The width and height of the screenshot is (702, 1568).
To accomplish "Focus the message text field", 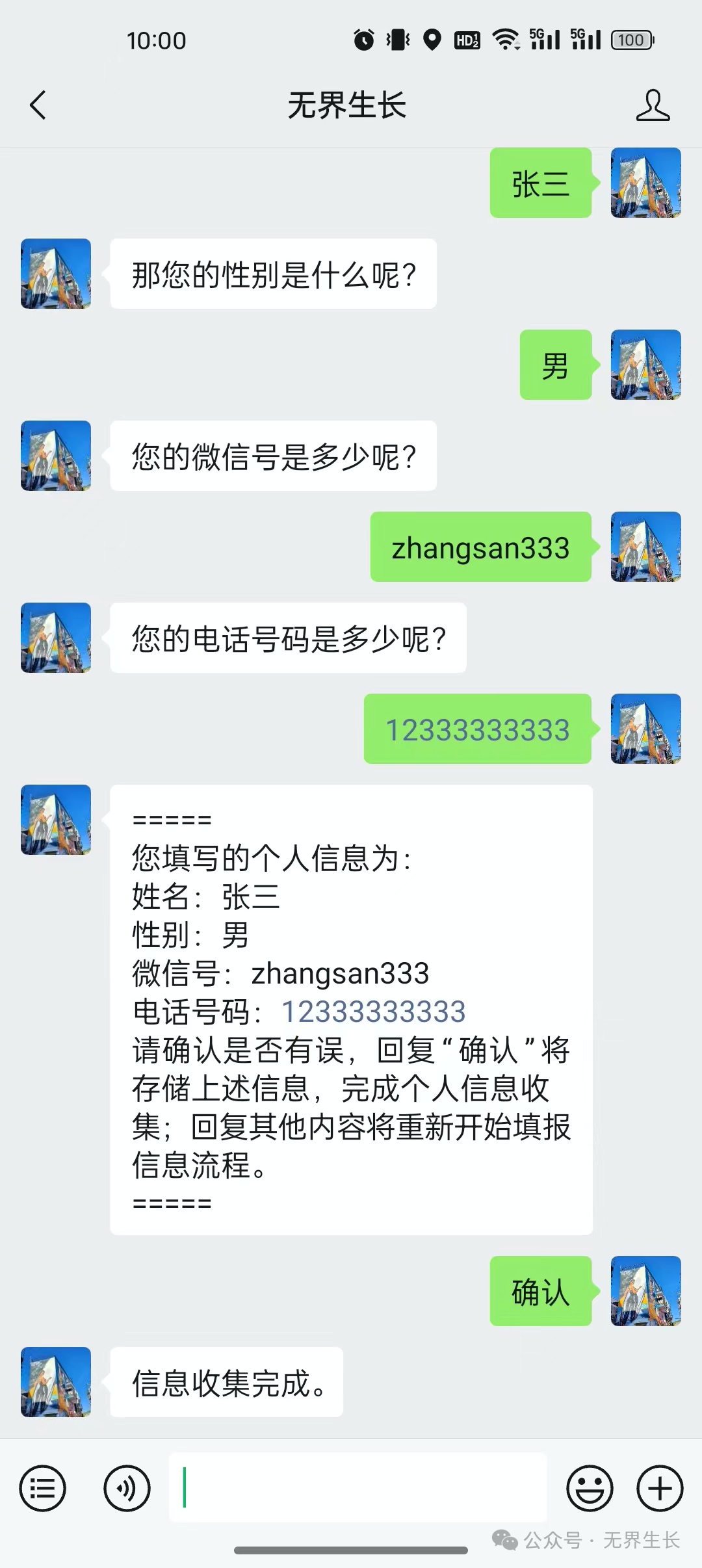I will 357,1487.
